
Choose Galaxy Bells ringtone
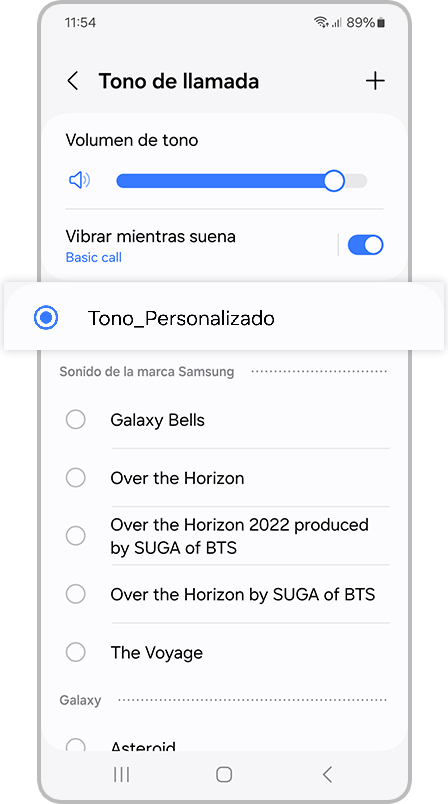[x=224, y=420]
